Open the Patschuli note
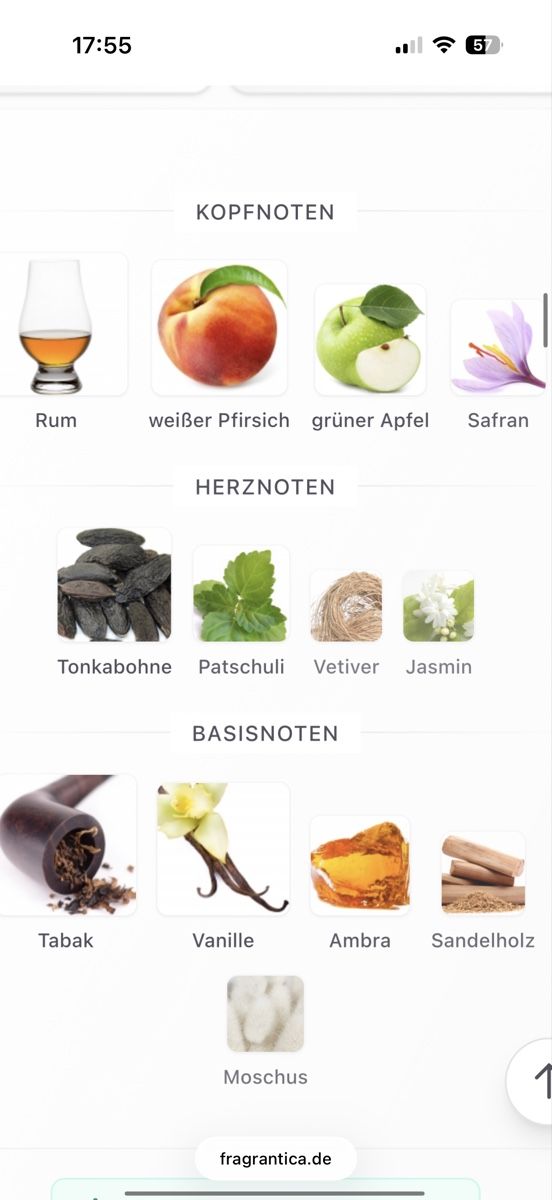This screenshot has width=552, height=1200. coord(241,610)
